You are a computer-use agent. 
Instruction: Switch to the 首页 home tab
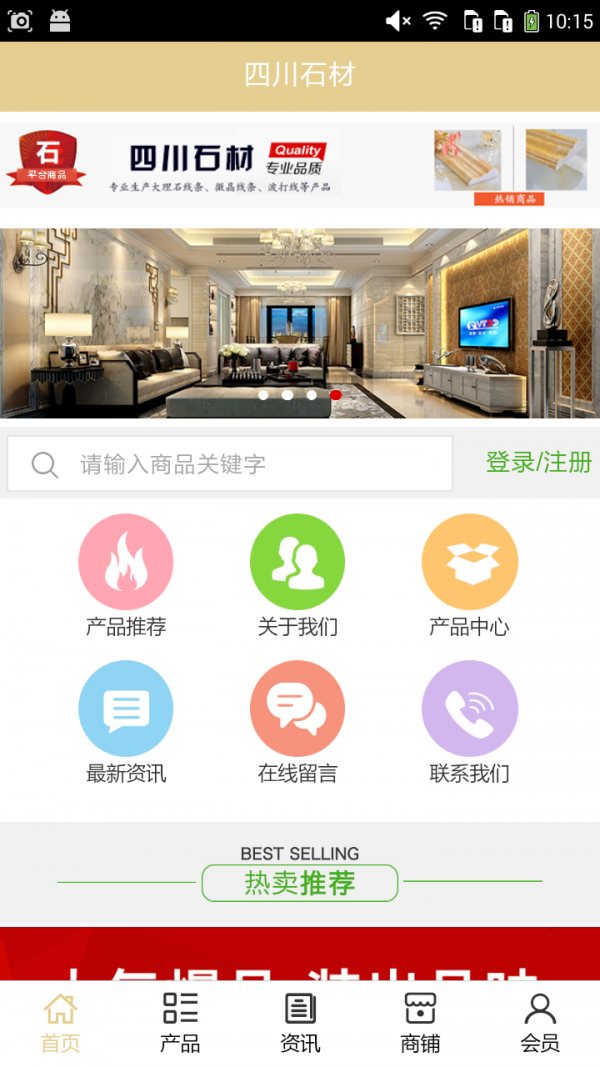[x=60, y=1022]
